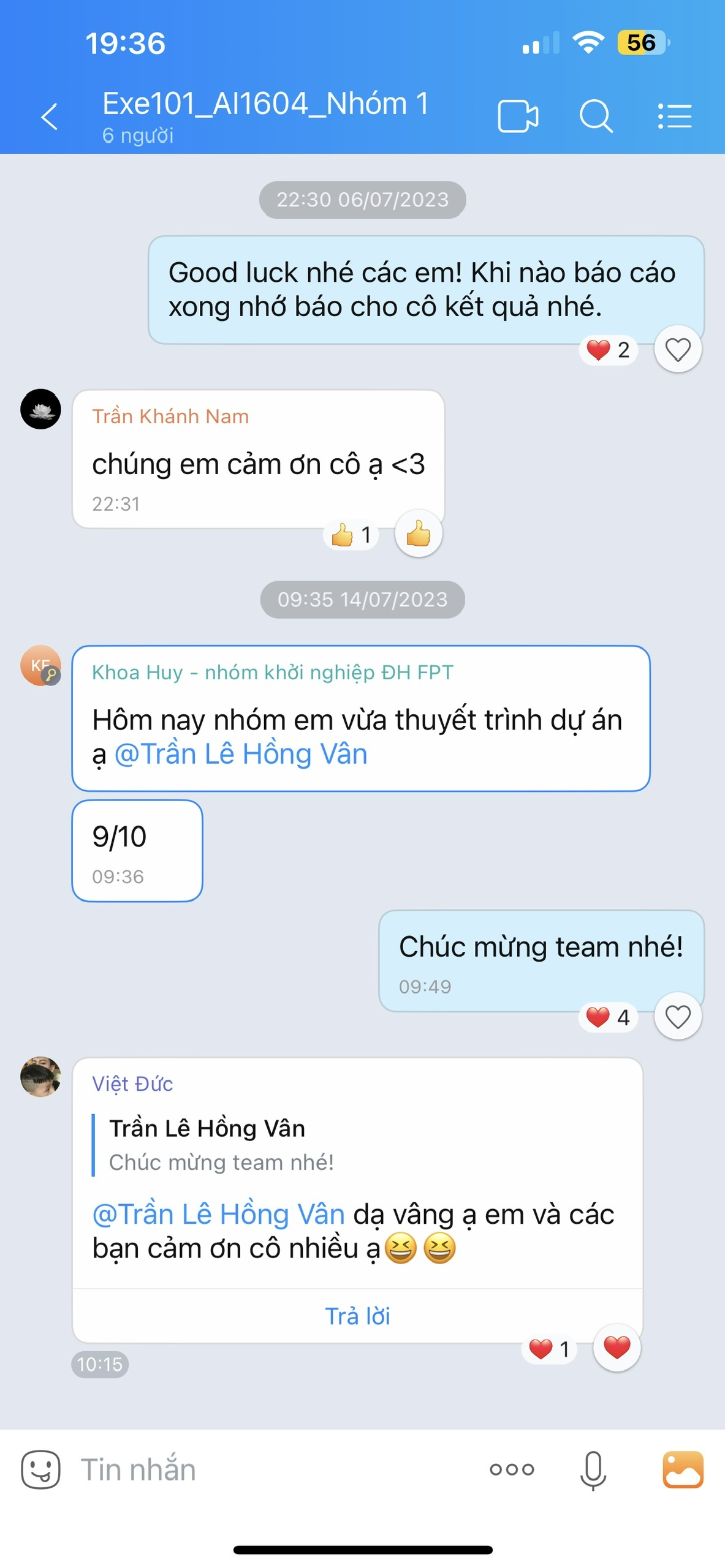The image size is (725, 1568).
Task: Open the sticker and emoji picker
Action: [x=40, y=1469]
